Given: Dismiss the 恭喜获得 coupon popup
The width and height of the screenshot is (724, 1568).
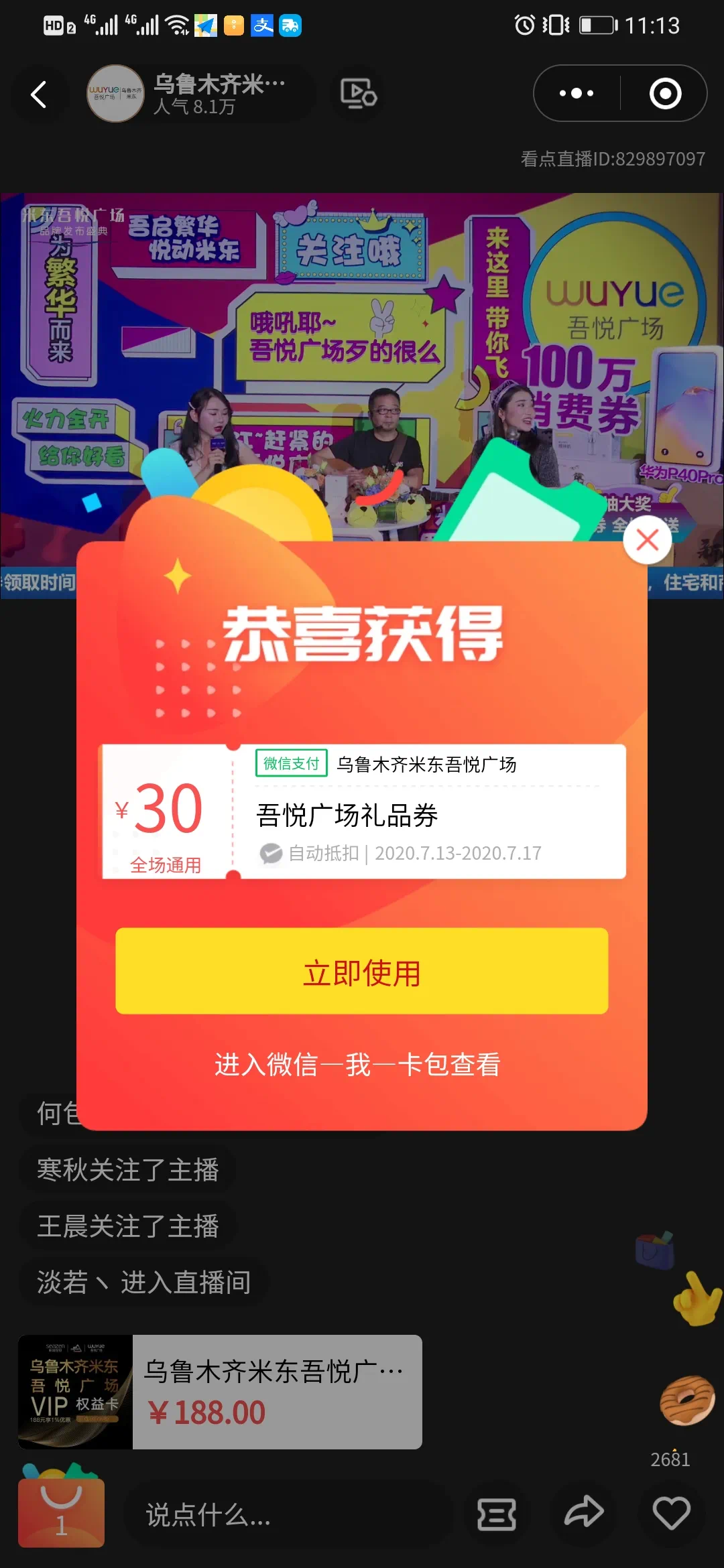Looking at the screenshot, I should tap(647, 539).
